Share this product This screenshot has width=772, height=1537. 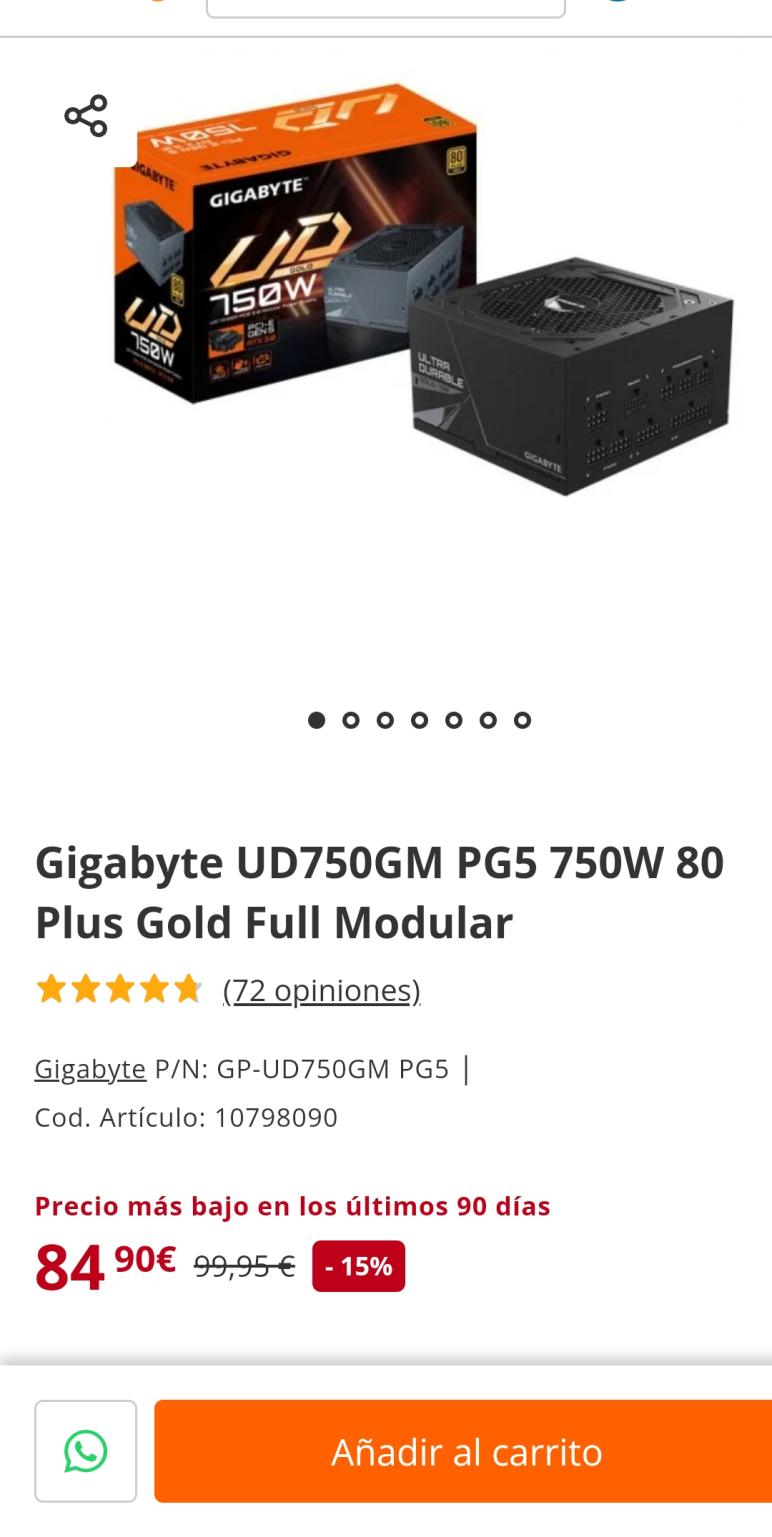[86, 116]
